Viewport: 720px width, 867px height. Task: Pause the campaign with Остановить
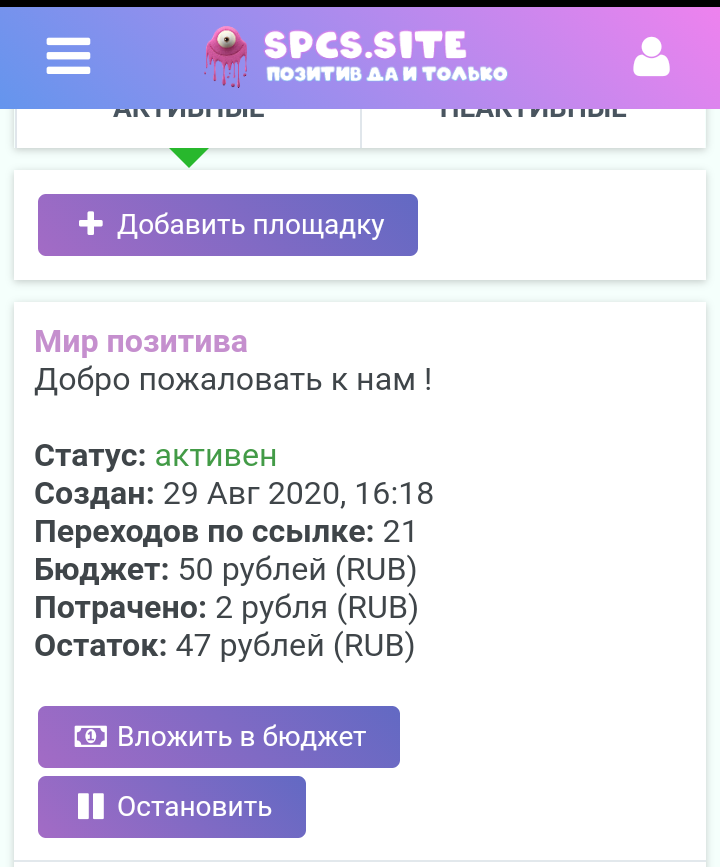(x=172, y=806)
